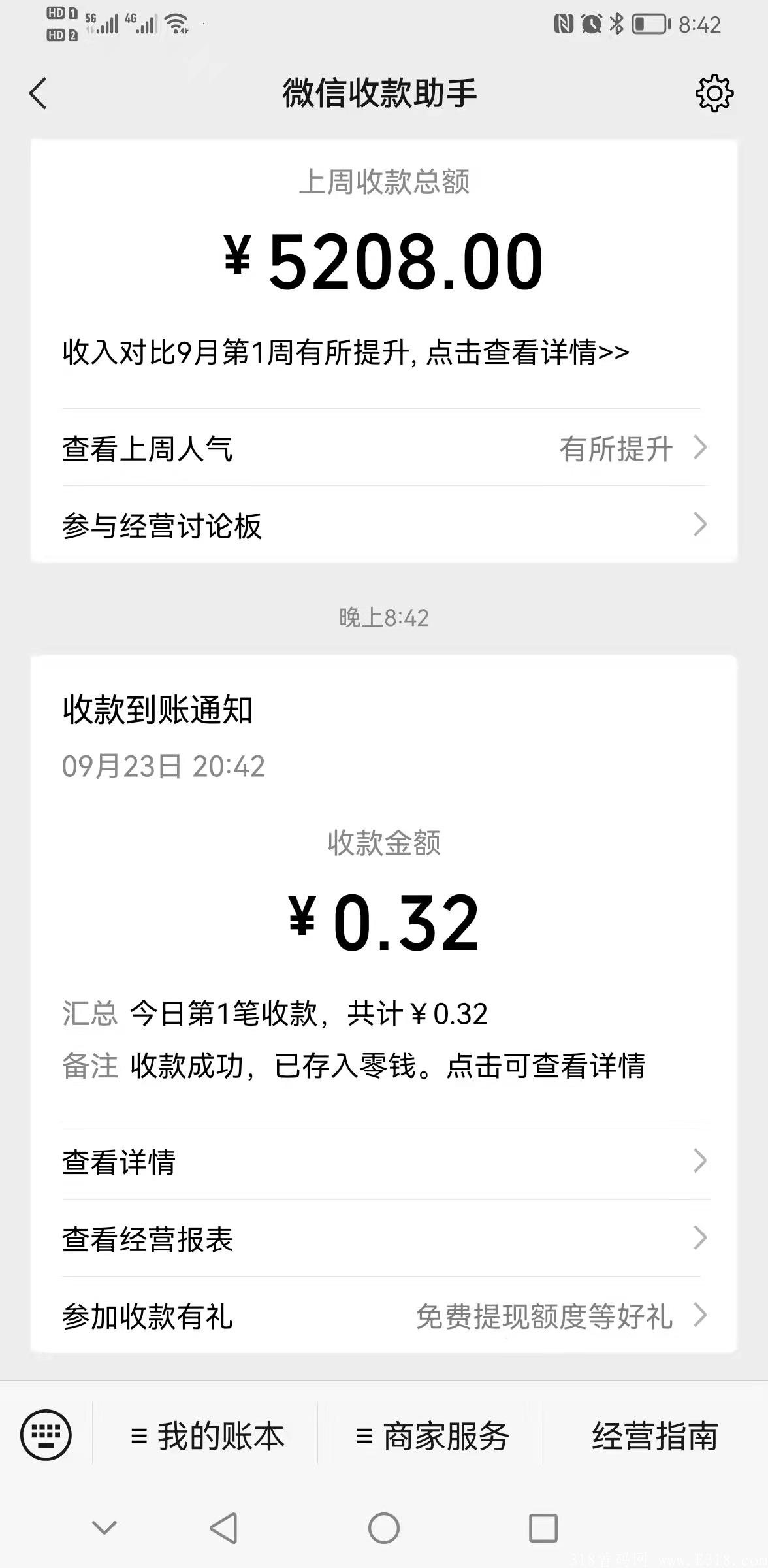Open 查看经营报表 report

[384, 1238]
